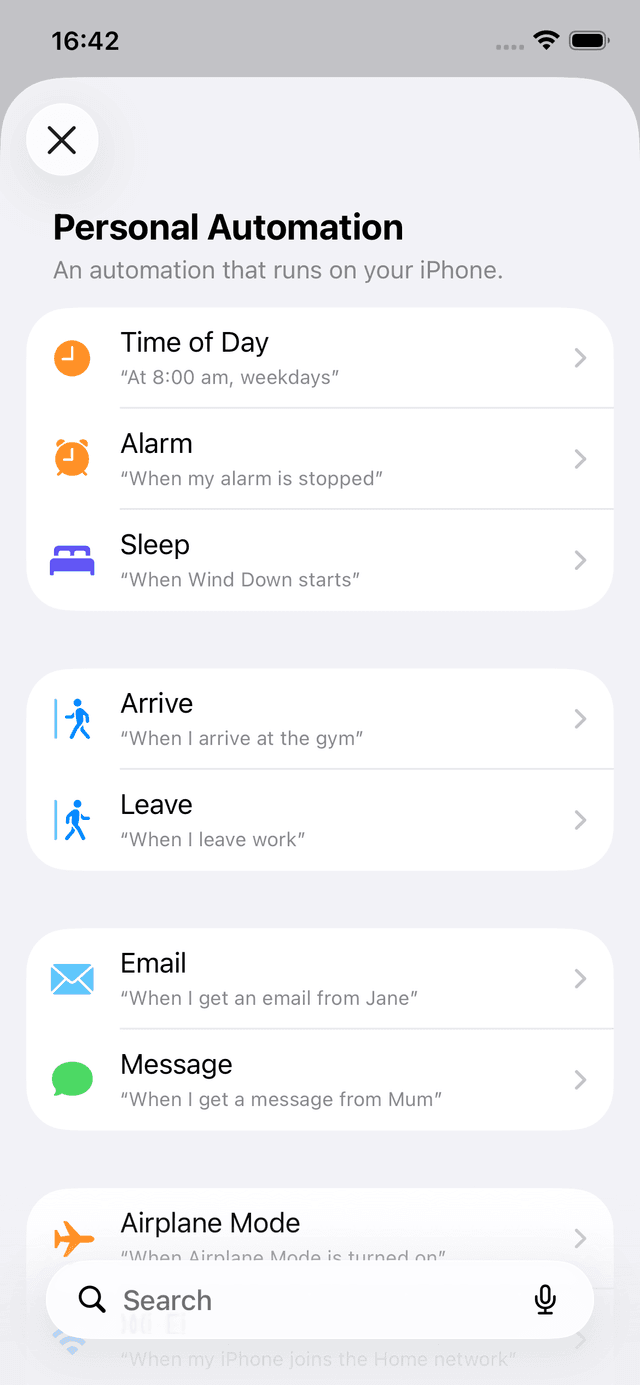
Task: Select the Time of Day trigger
Action: 320,358
